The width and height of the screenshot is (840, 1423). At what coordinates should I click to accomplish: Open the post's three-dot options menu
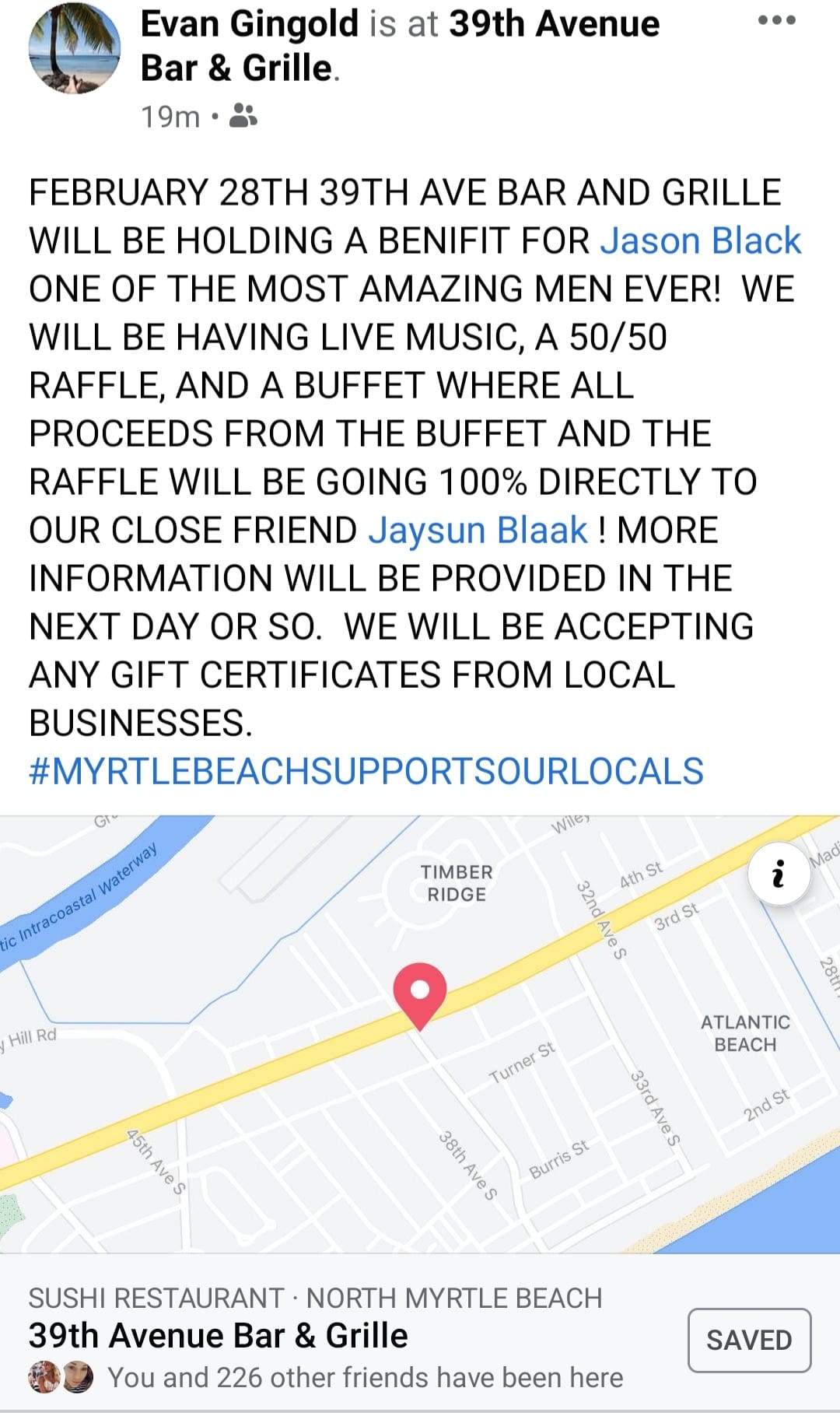coord(776,21)
